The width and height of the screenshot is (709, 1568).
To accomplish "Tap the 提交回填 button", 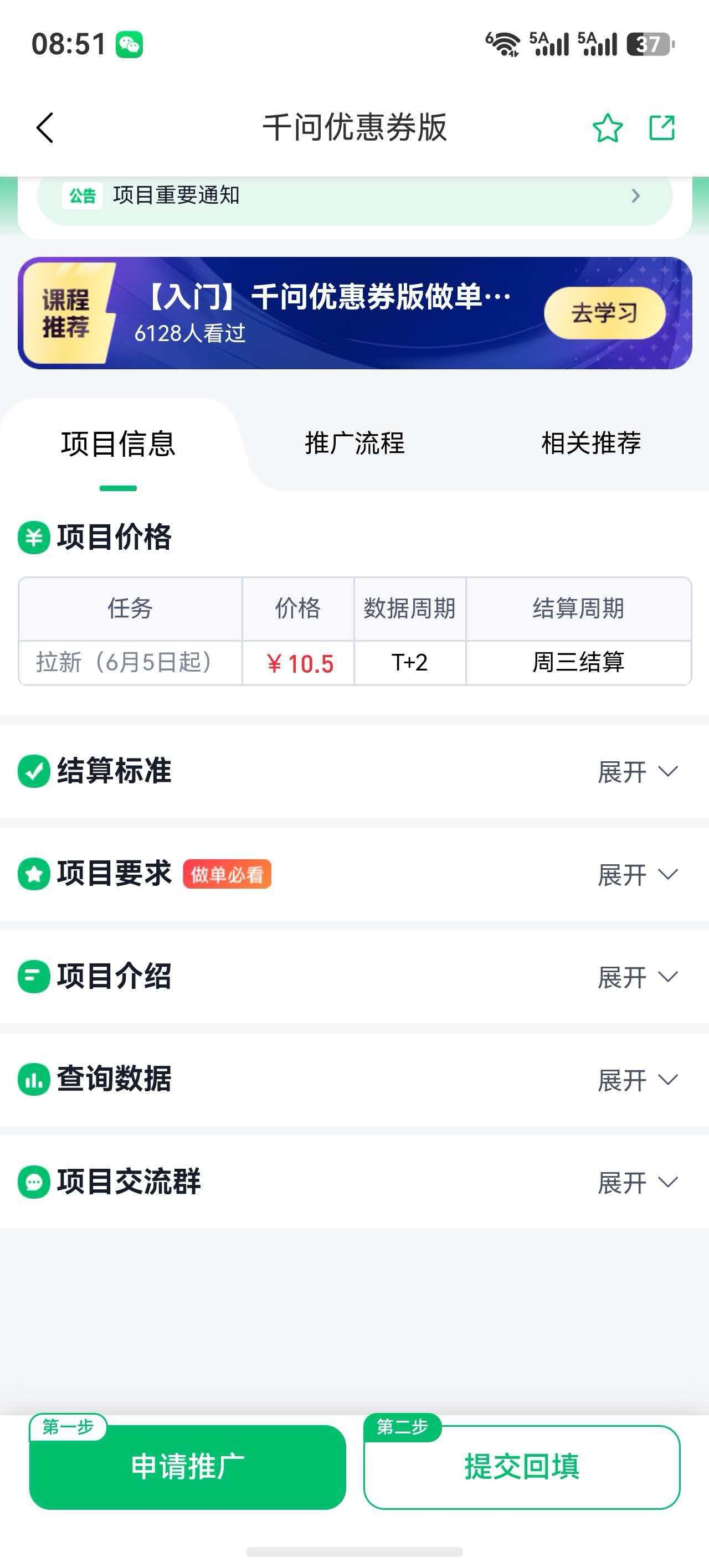I will (x=522, y=1467).
